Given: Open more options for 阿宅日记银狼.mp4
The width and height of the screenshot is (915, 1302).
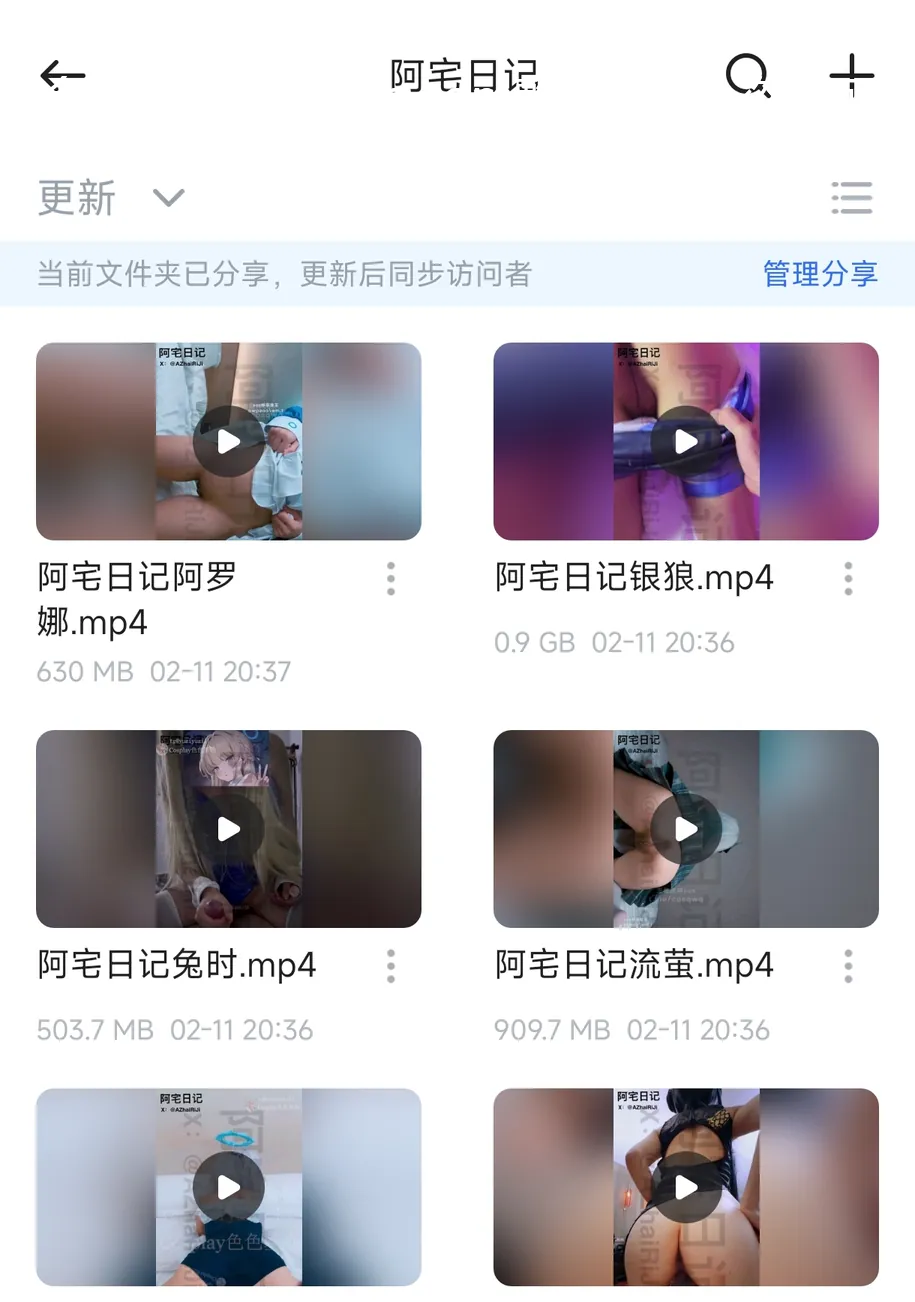Looking at the screenshot, I should 848,578.
